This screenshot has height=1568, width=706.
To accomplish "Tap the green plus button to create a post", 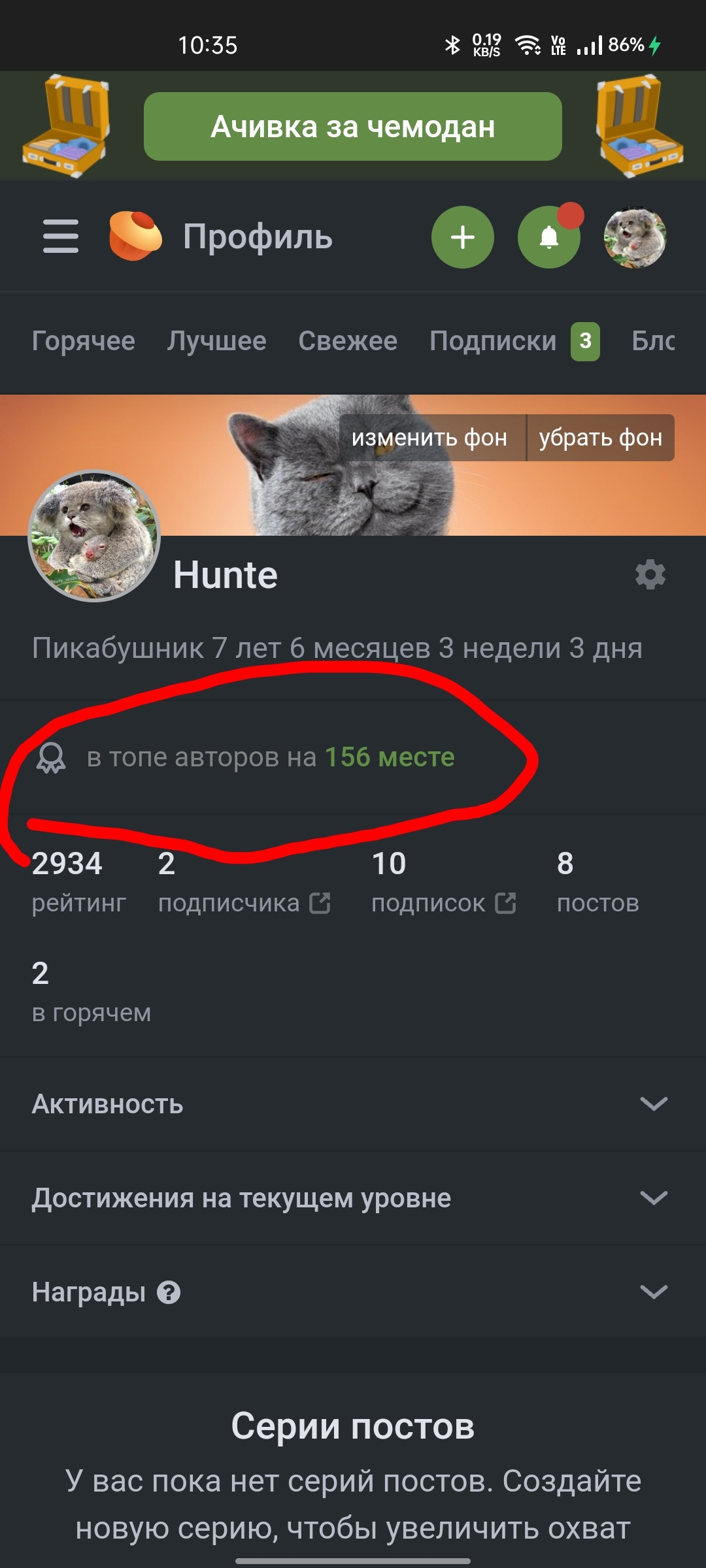I will point(462,237).
